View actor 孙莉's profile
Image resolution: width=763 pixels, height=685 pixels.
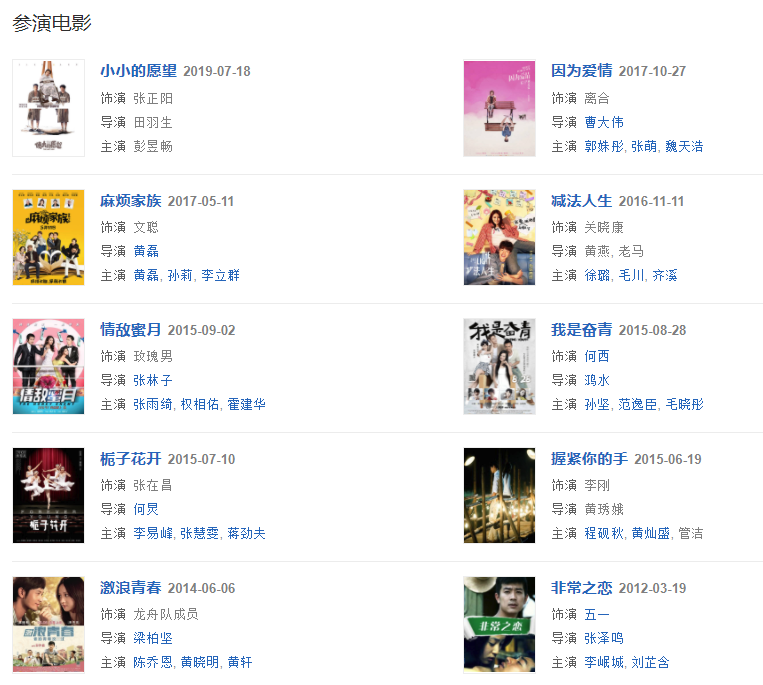(x=180, y=275)
